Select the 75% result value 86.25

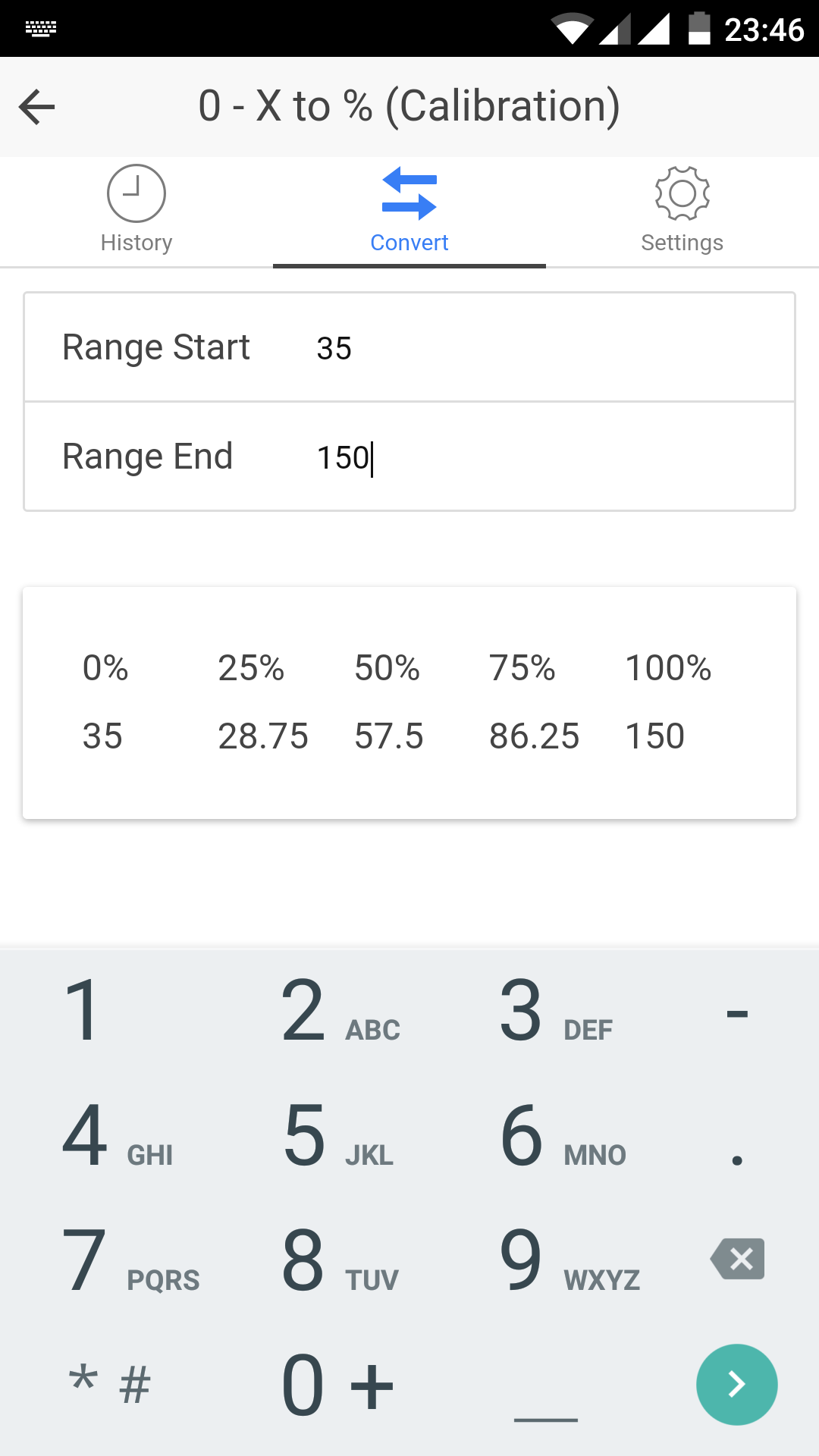click(534, 734)
